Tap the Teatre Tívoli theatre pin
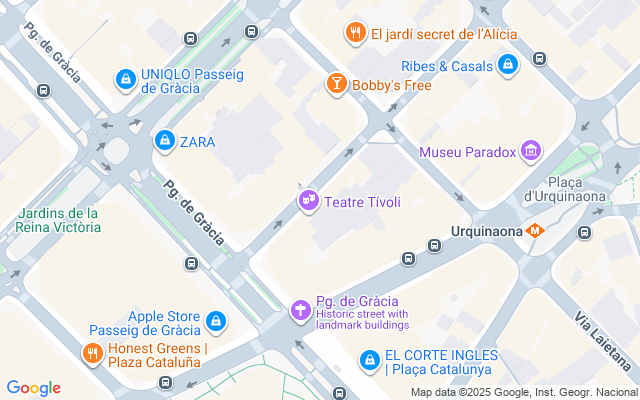The image size is (640, 400). [309, 202]
